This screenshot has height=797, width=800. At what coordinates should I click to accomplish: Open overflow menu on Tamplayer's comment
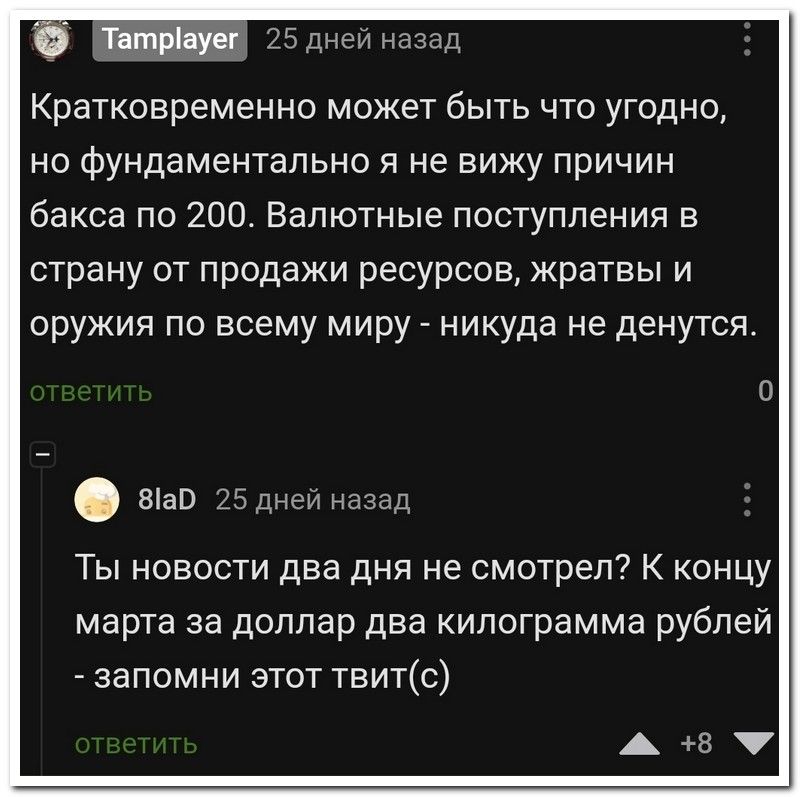749,41
